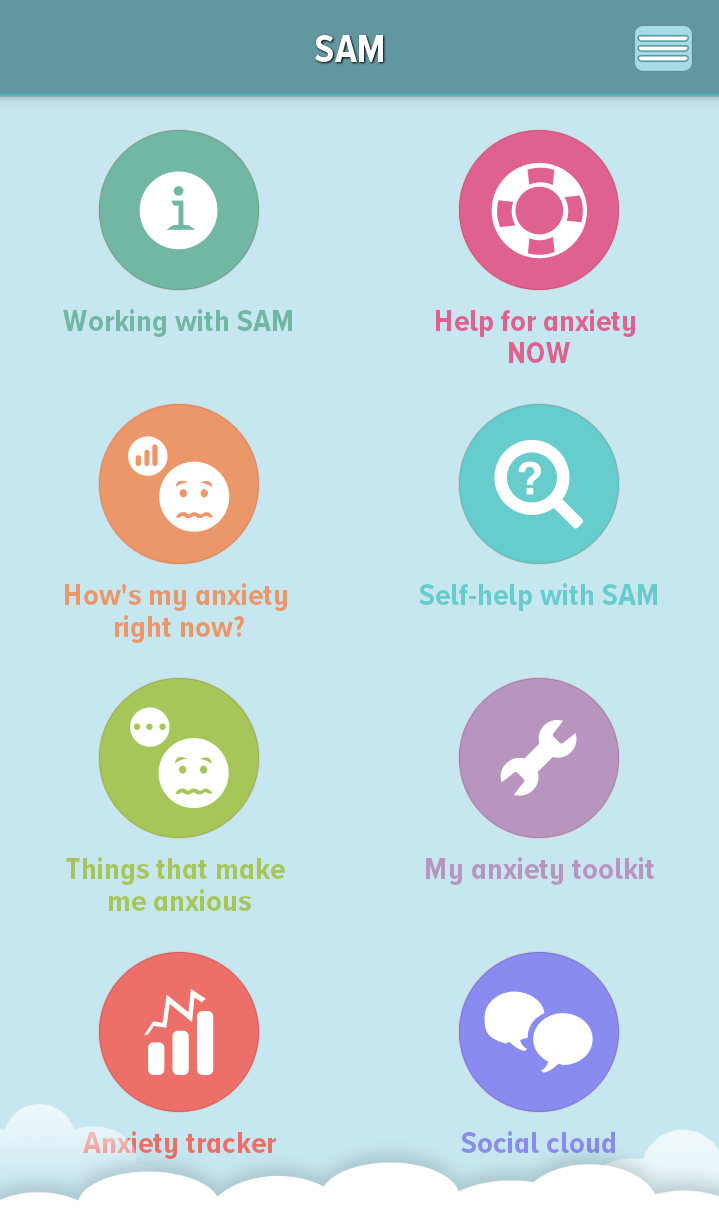This screenshot has width=719, height=1219.
Task: Open the hamburger menu in the header
Action: pos(663,48)
